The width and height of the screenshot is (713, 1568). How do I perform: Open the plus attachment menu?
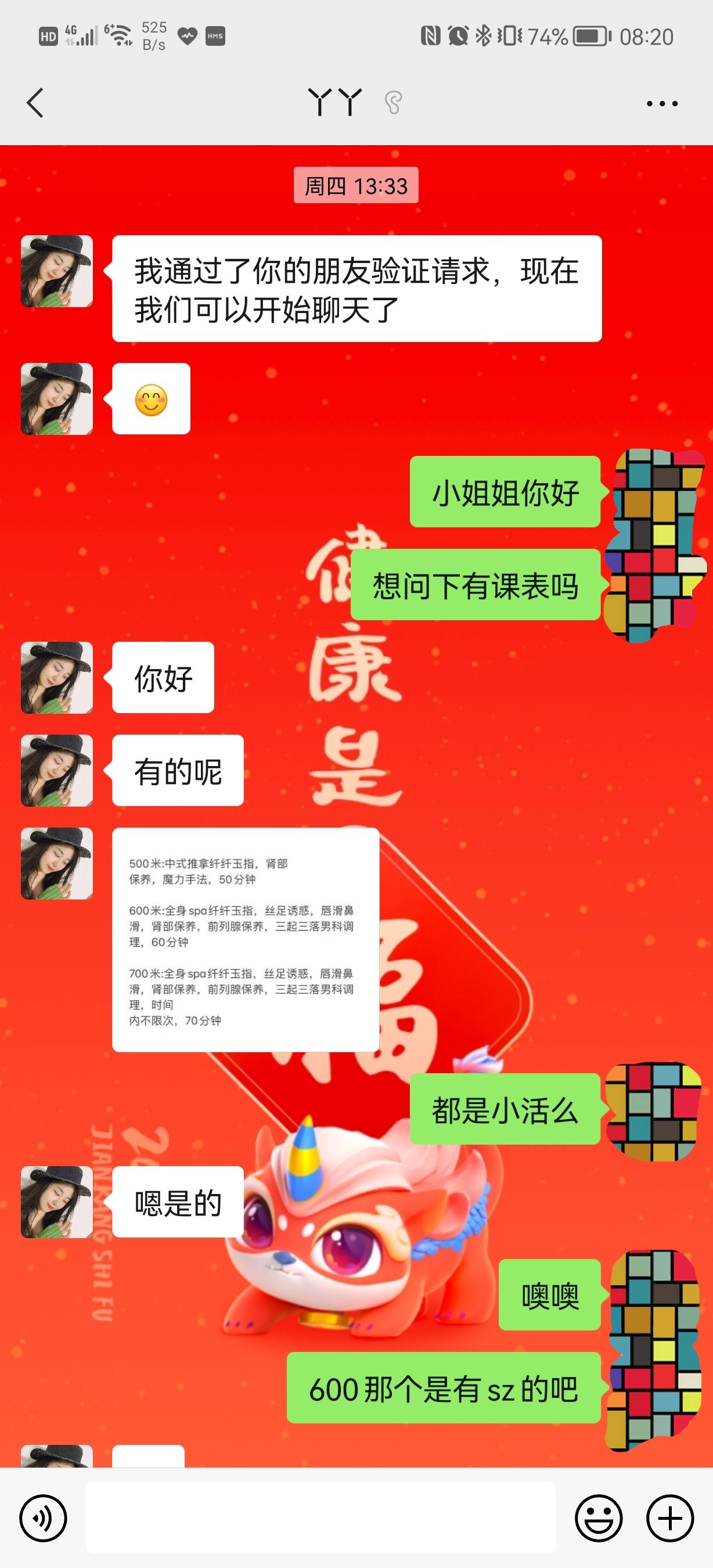pos(670,1518)
